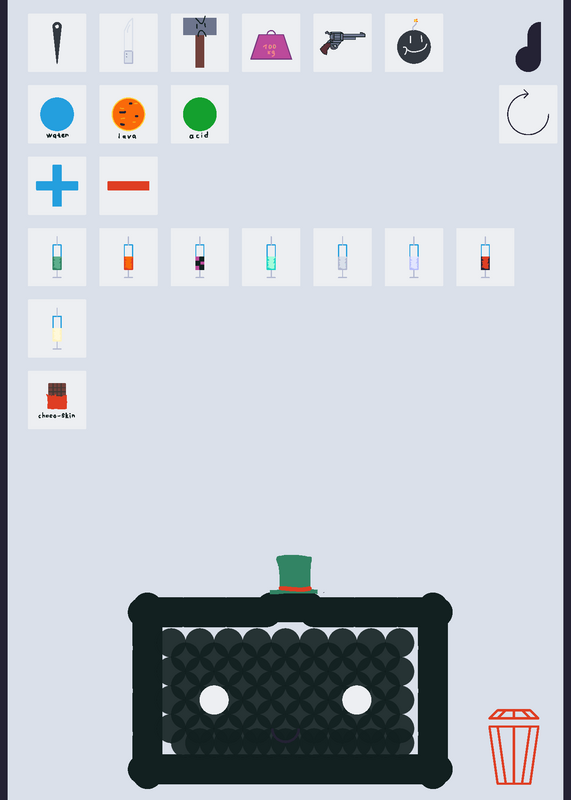
Task: Select the water liquid
Action: click(57, 114)
